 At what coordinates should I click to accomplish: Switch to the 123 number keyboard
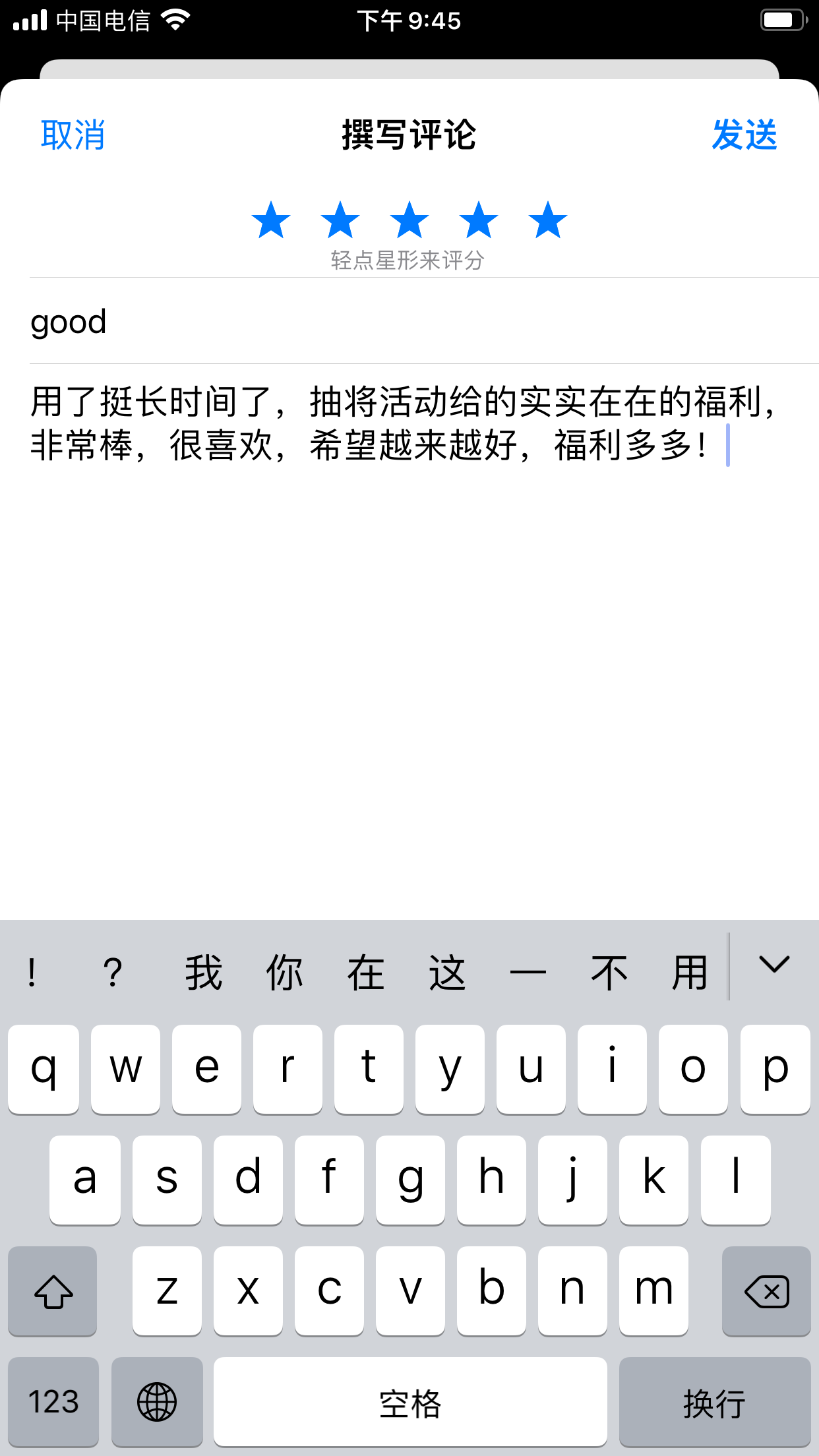point(53,1402)
